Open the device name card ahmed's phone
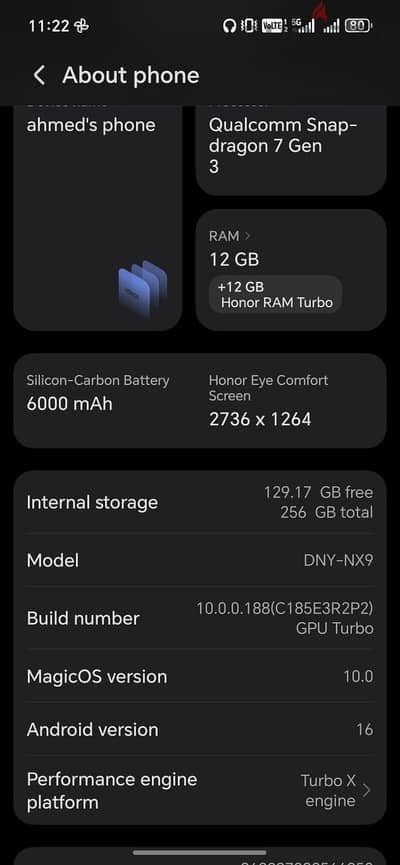 [x=98, y=218]
